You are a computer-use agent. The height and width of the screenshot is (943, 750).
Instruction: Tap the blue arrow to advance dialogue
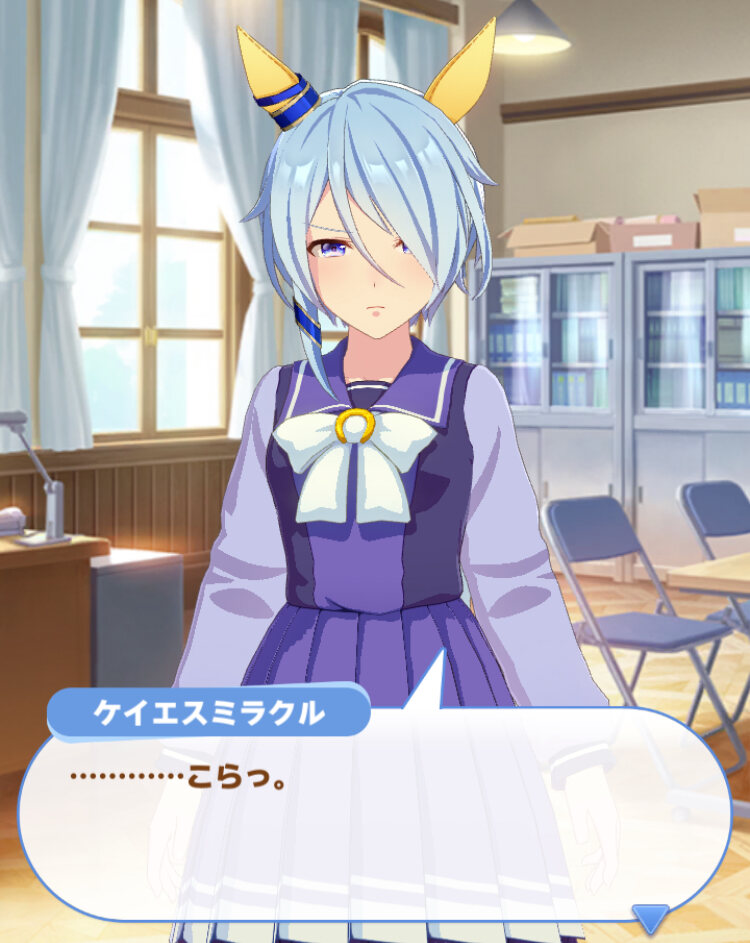coord(651,918)
